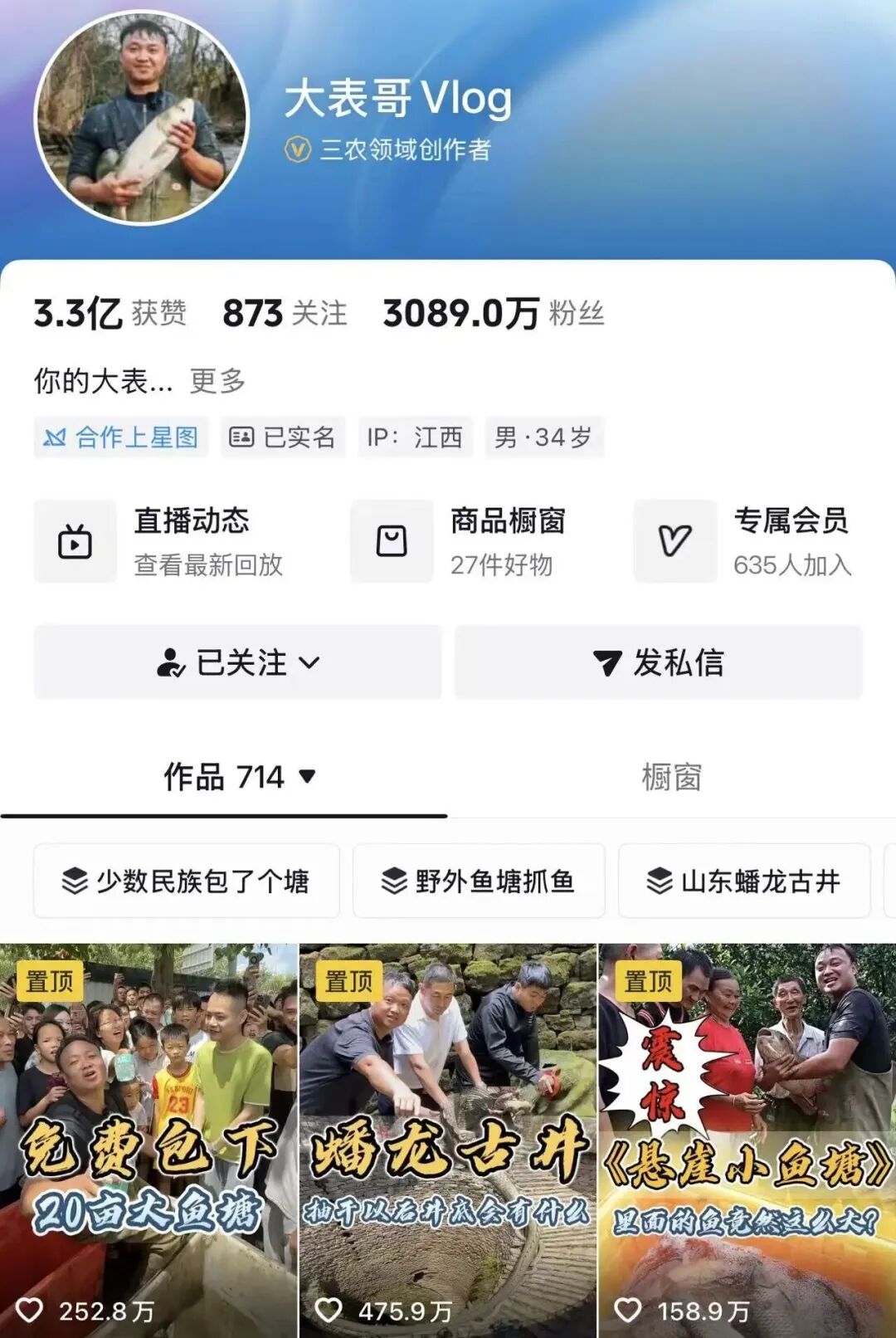Send a private message via 发私信

[659, 662]
